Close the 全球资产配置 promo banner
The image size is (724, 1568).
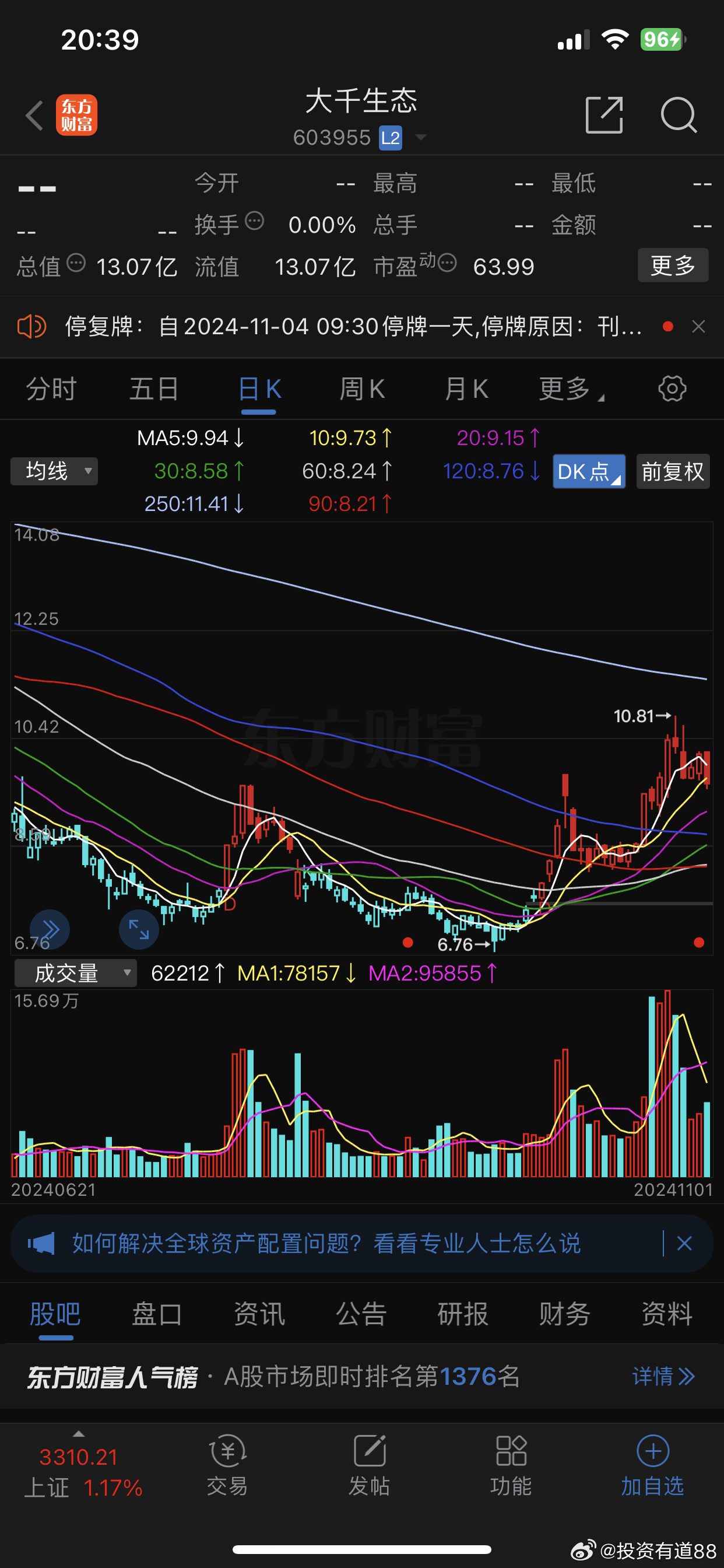click(684, 1244)
